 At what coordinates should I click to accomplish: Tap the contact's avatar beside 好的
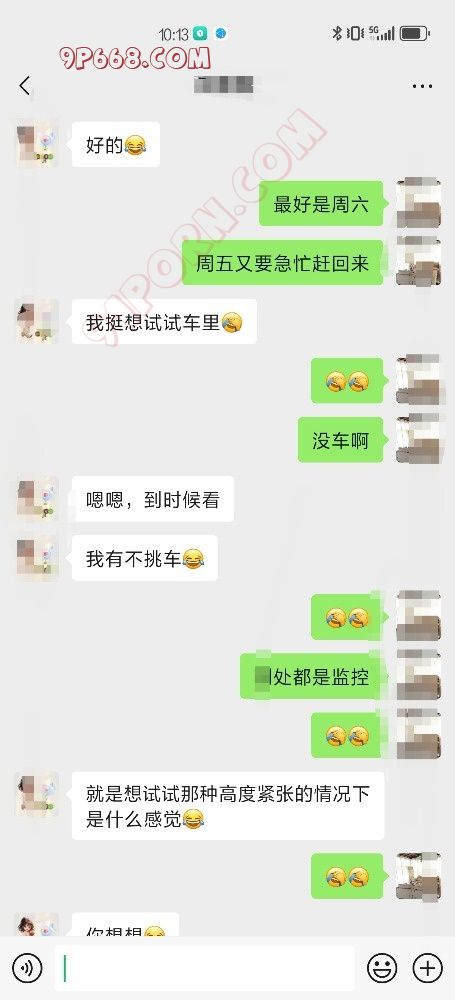click(37, 145)
